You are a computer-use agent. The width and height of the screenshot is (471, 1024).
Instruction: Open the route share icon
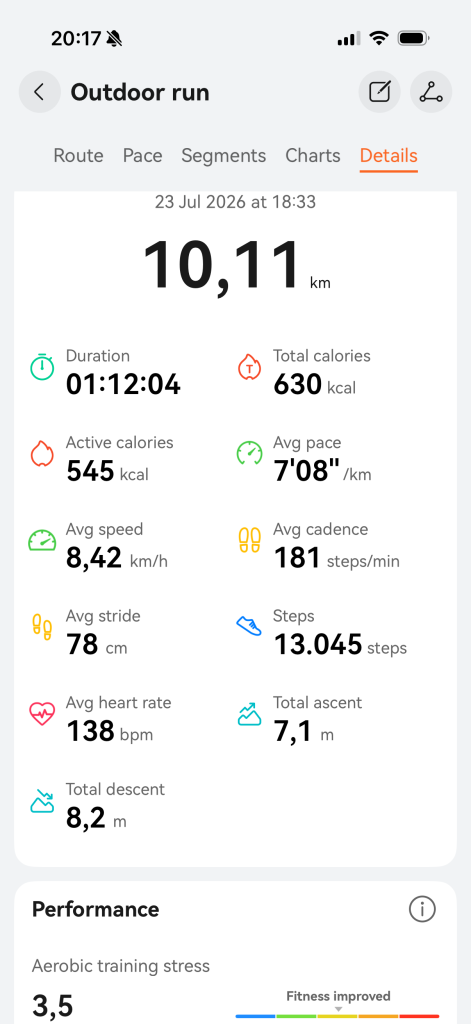[x=431, y=92]
